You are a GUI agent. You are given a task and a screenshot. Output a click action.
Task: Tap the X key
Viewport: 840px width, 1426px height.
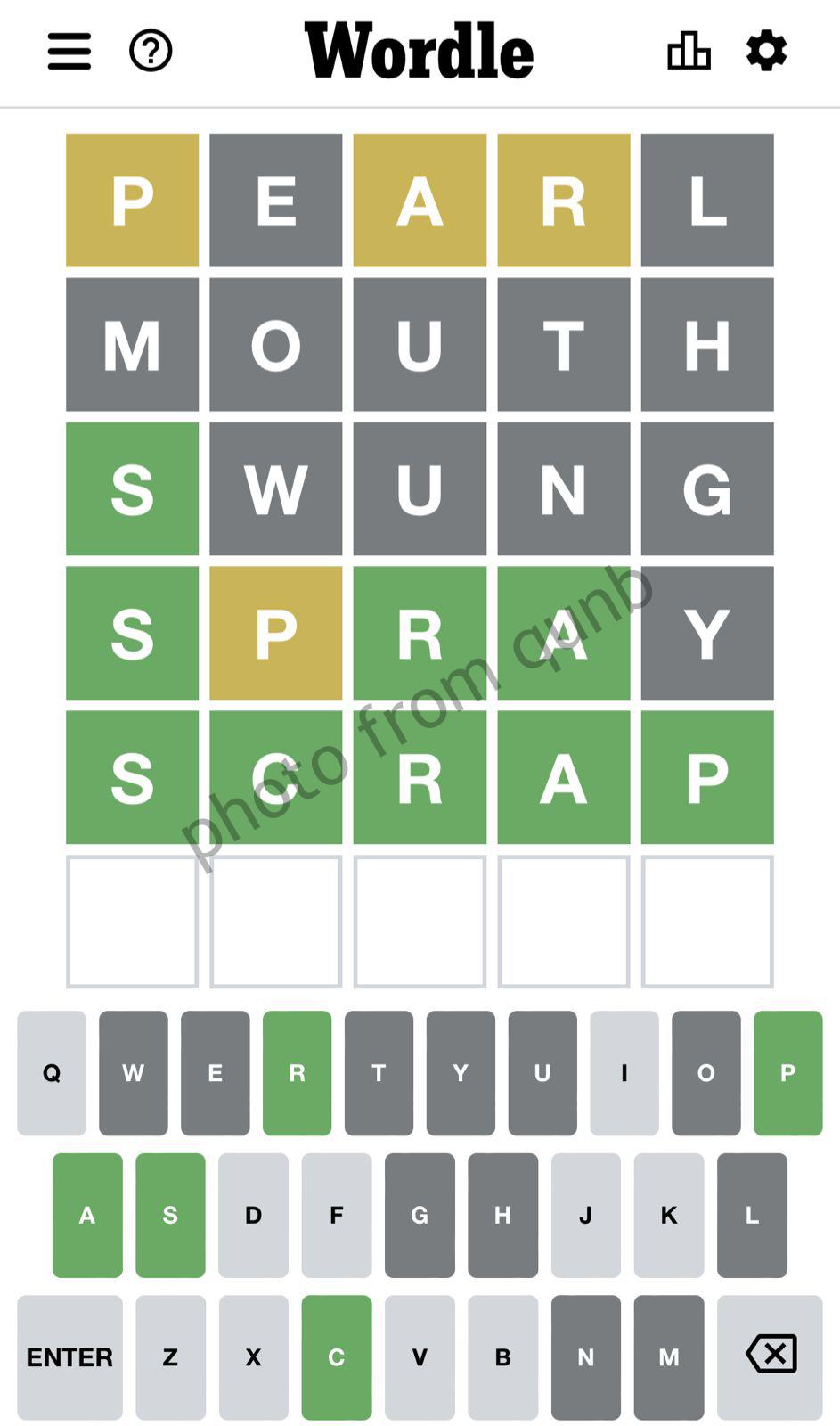(x=253, y=1356)
